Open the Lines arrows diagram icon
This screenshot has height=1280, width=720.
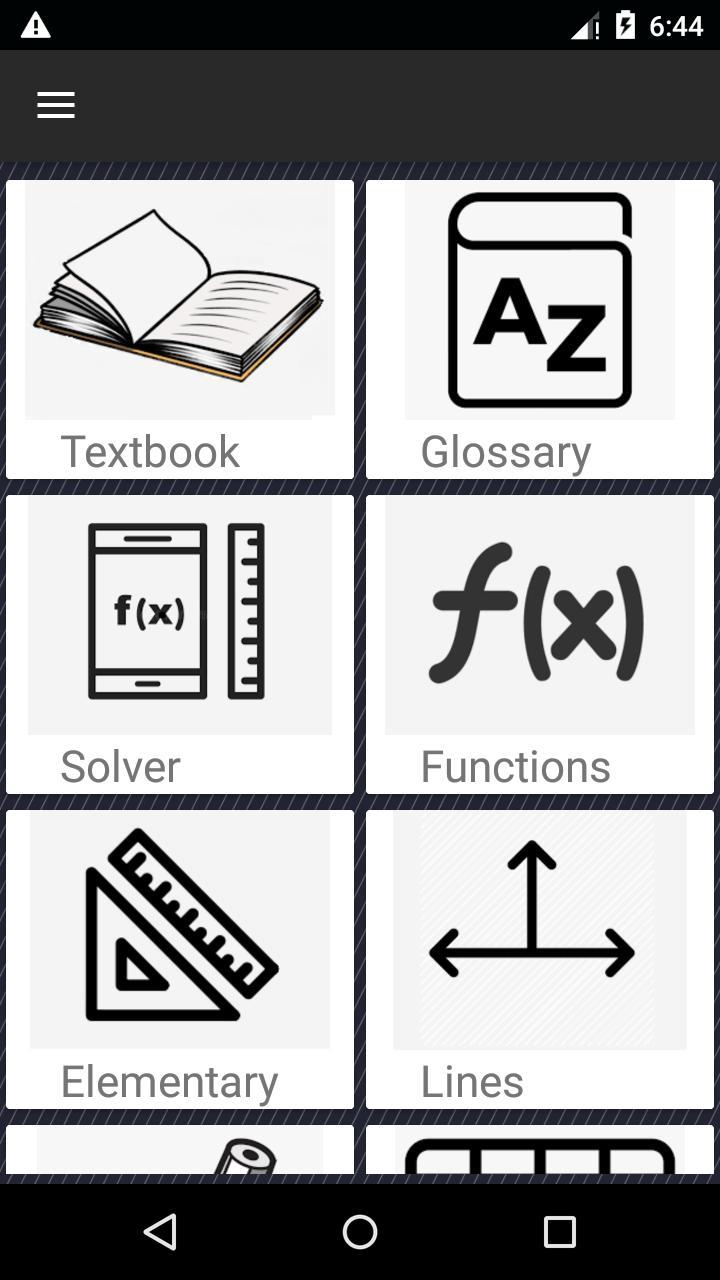[x=539, y=931]
